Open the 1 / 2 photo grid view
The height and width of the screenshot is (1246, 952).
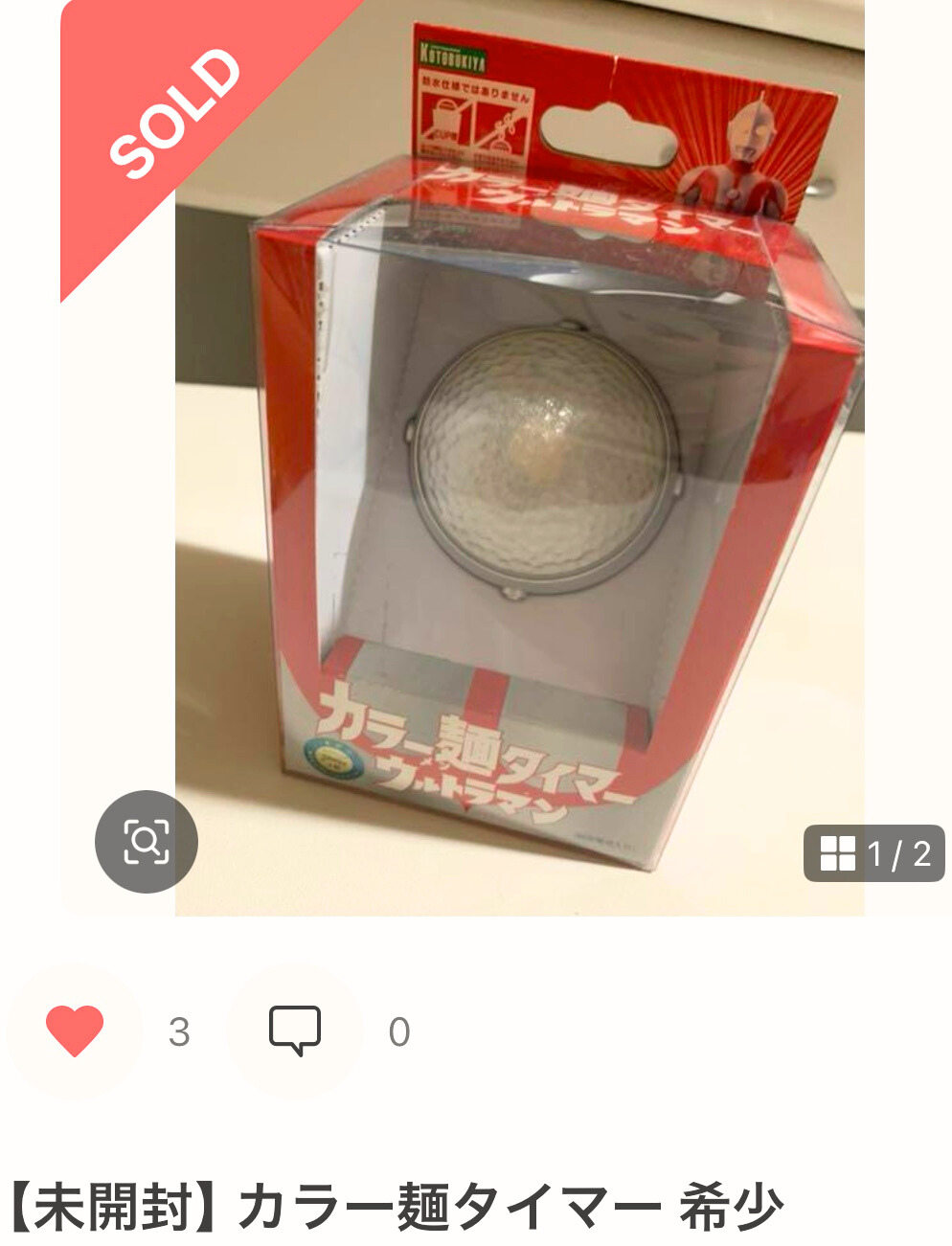(873, 852)
